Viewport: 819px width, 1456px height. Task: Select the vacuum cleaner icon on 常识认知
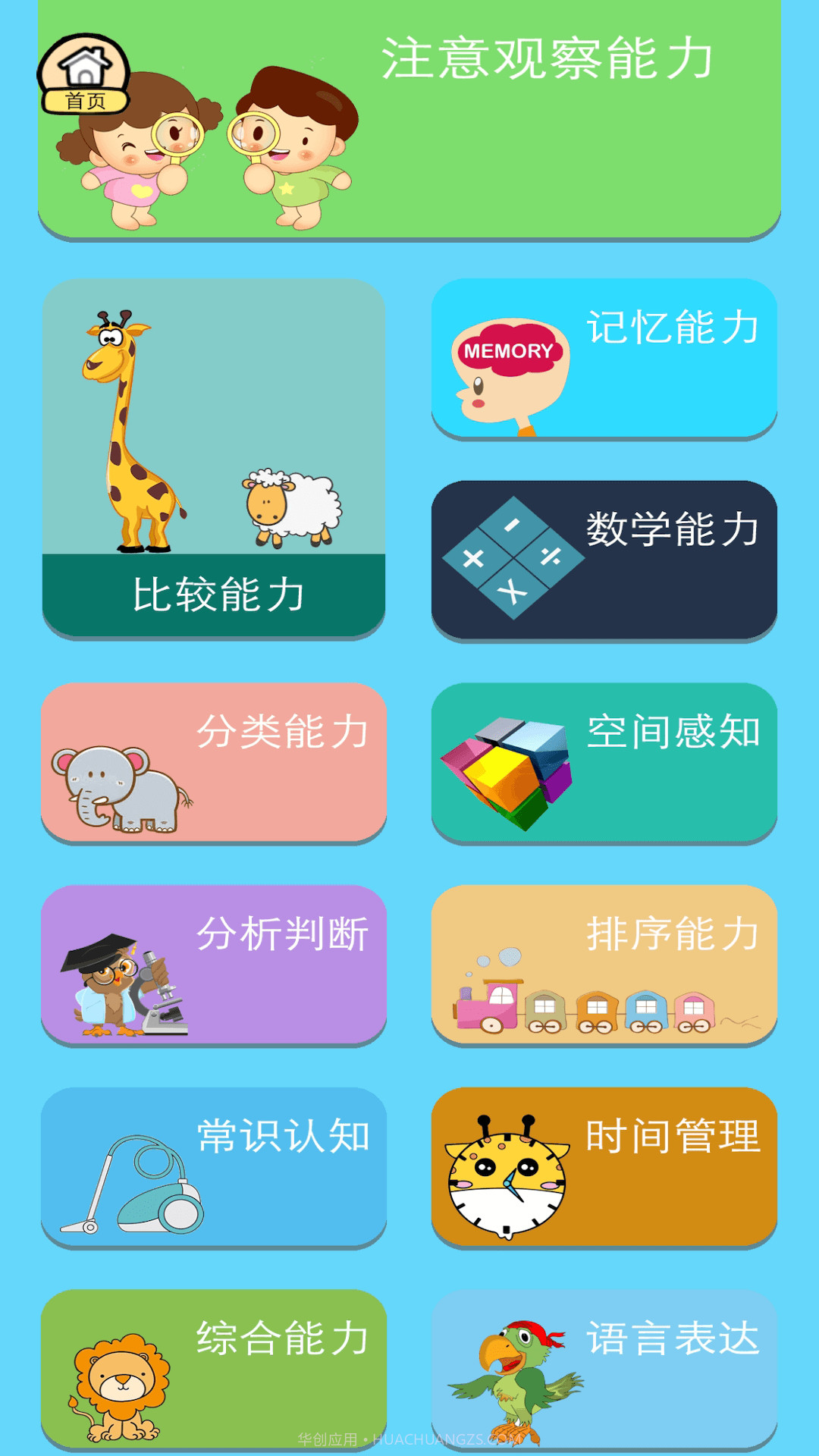click(133, 1191)
